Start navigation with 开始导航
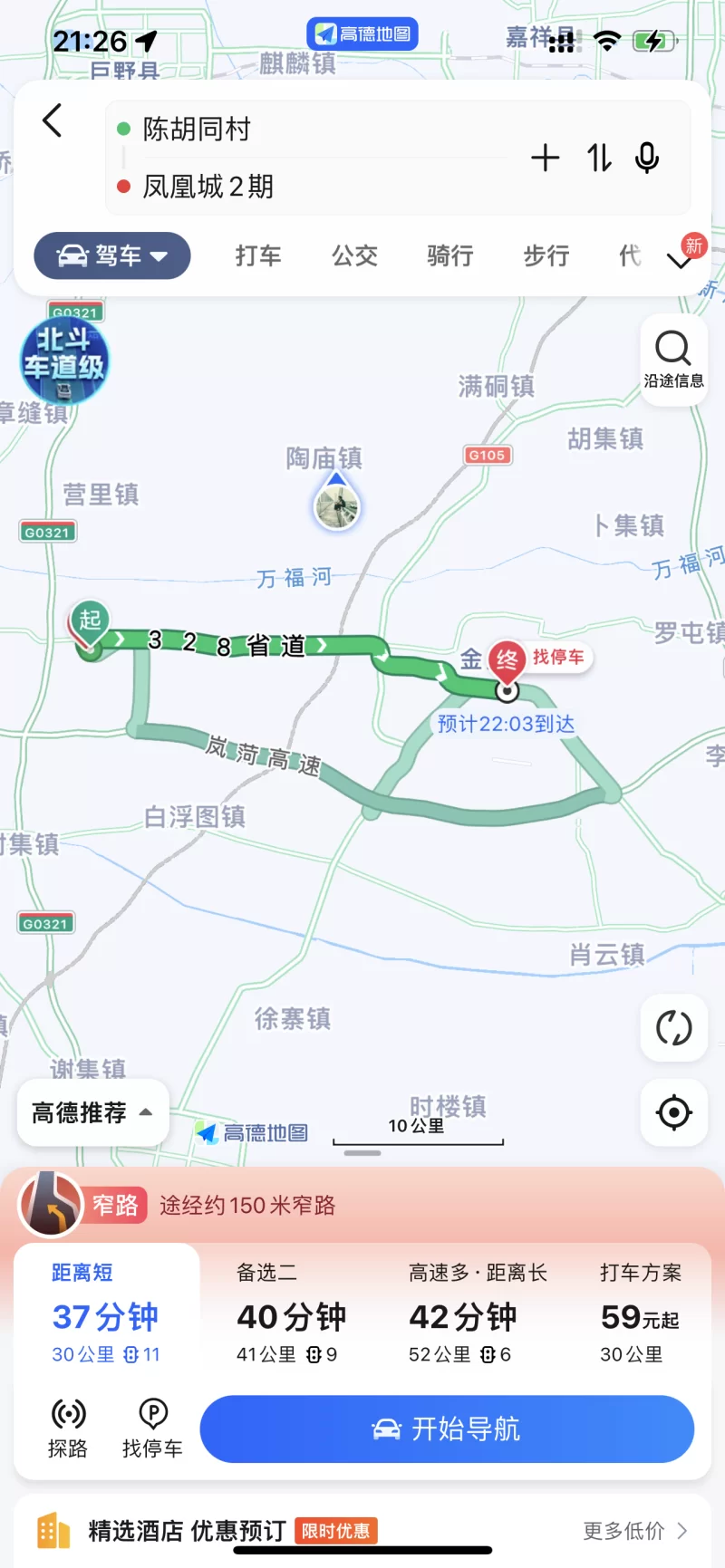The image size is (725, 1568). (x=447, y=1429)
